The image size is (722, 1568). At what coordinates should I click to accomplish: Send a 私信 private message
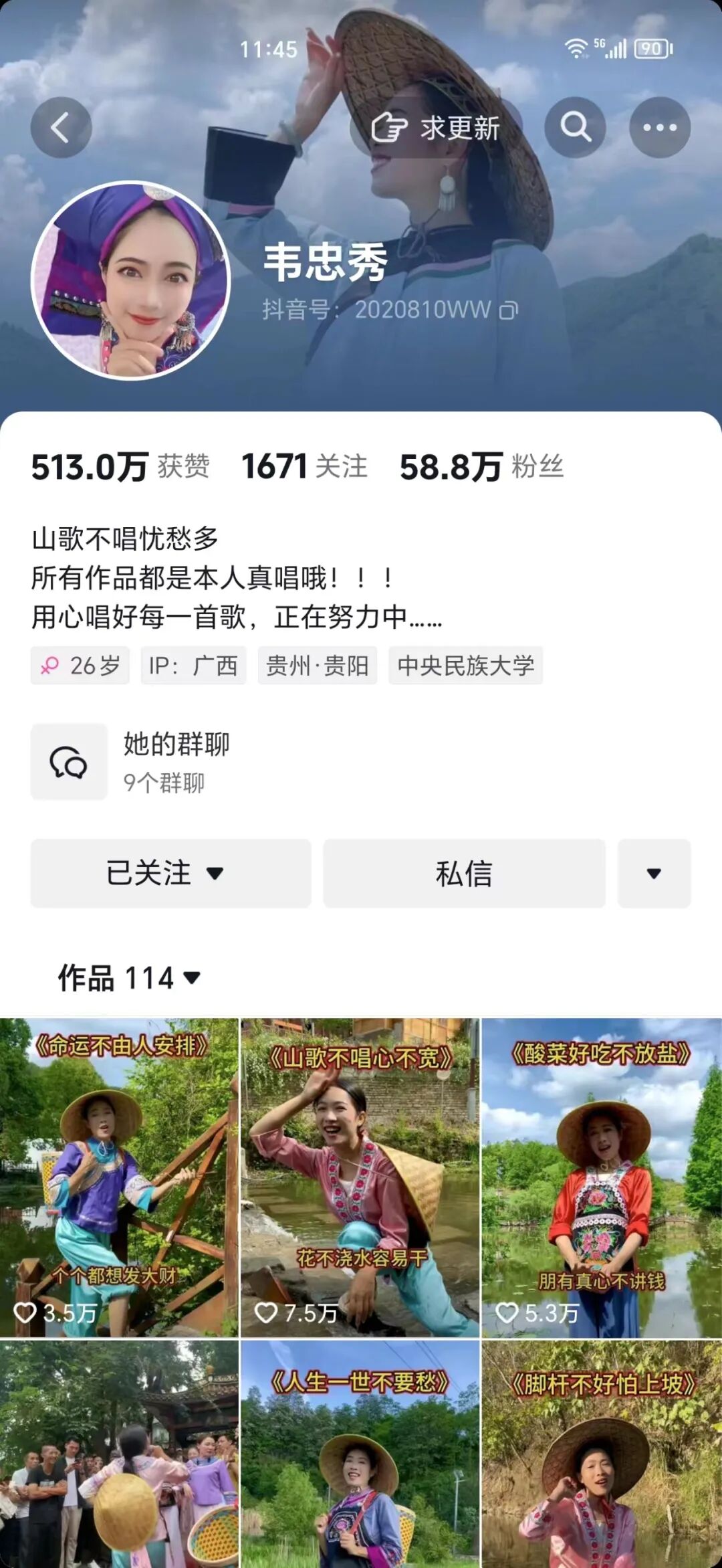coord(464,873)
